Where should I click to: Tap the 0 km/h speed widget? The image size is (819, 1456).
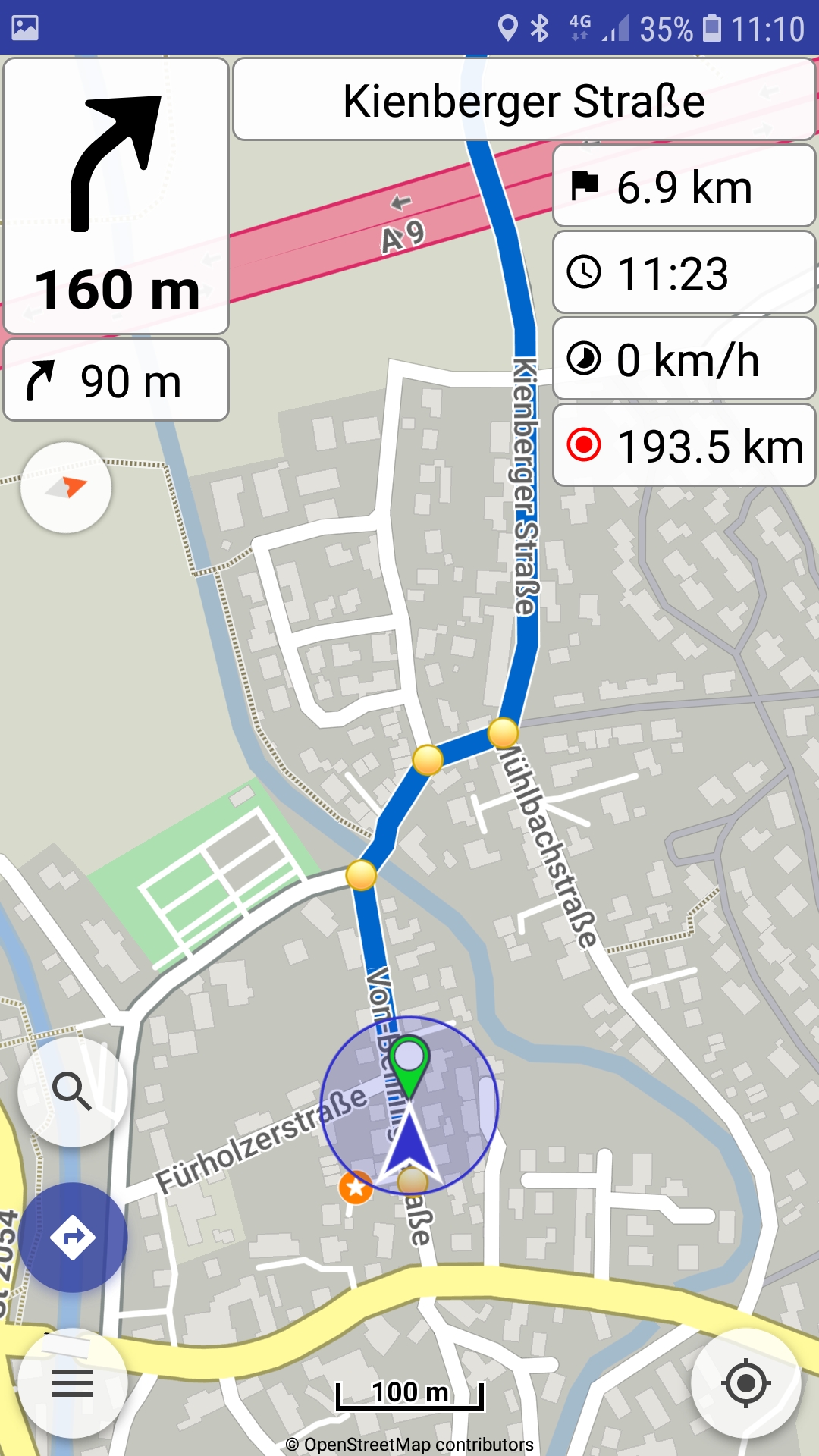684,359
